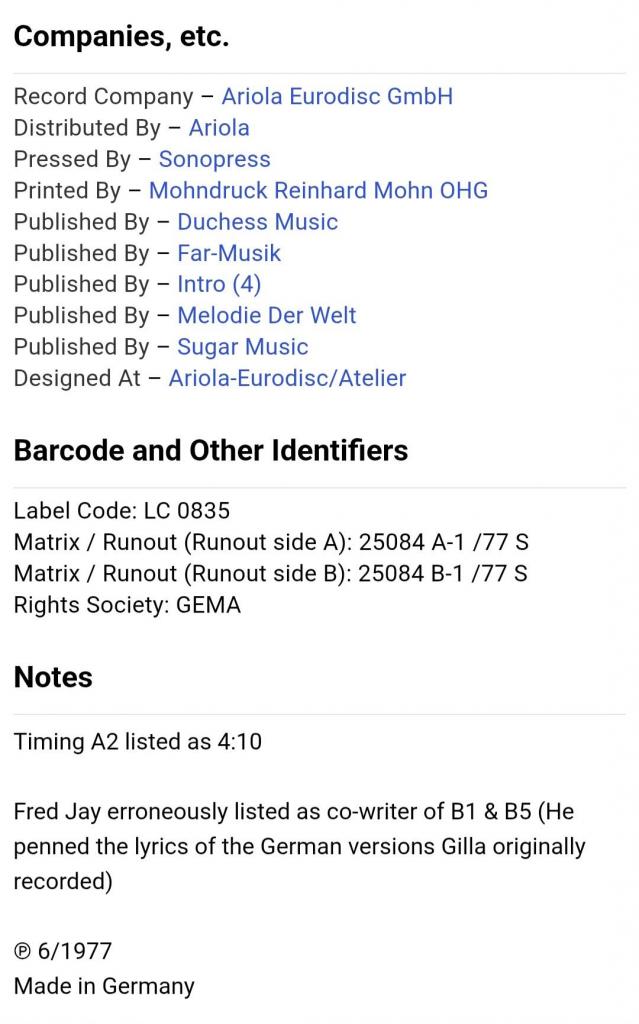Go to Melodie Der Welt page
639x1024 pixels.
[266, 316]
